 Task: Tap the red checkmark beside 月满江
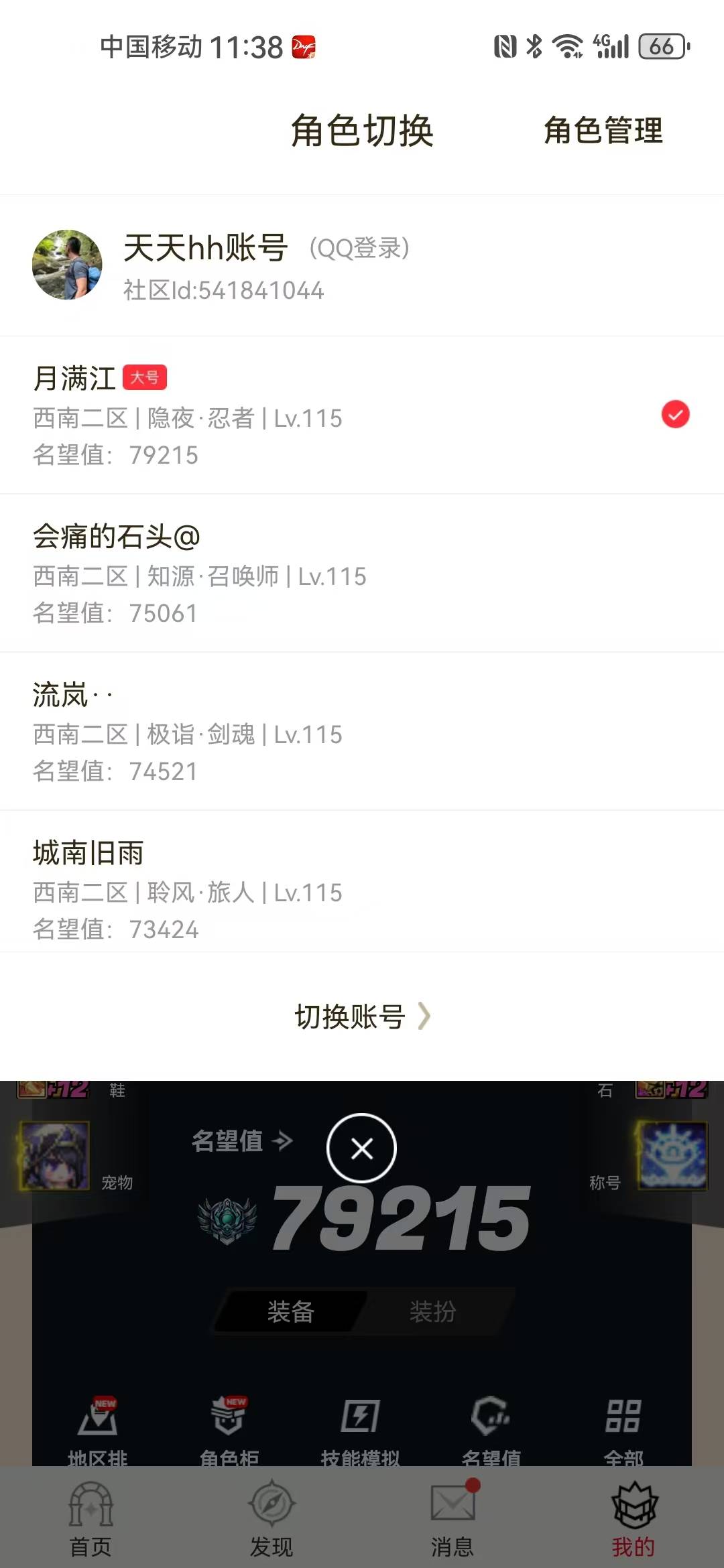676,415
